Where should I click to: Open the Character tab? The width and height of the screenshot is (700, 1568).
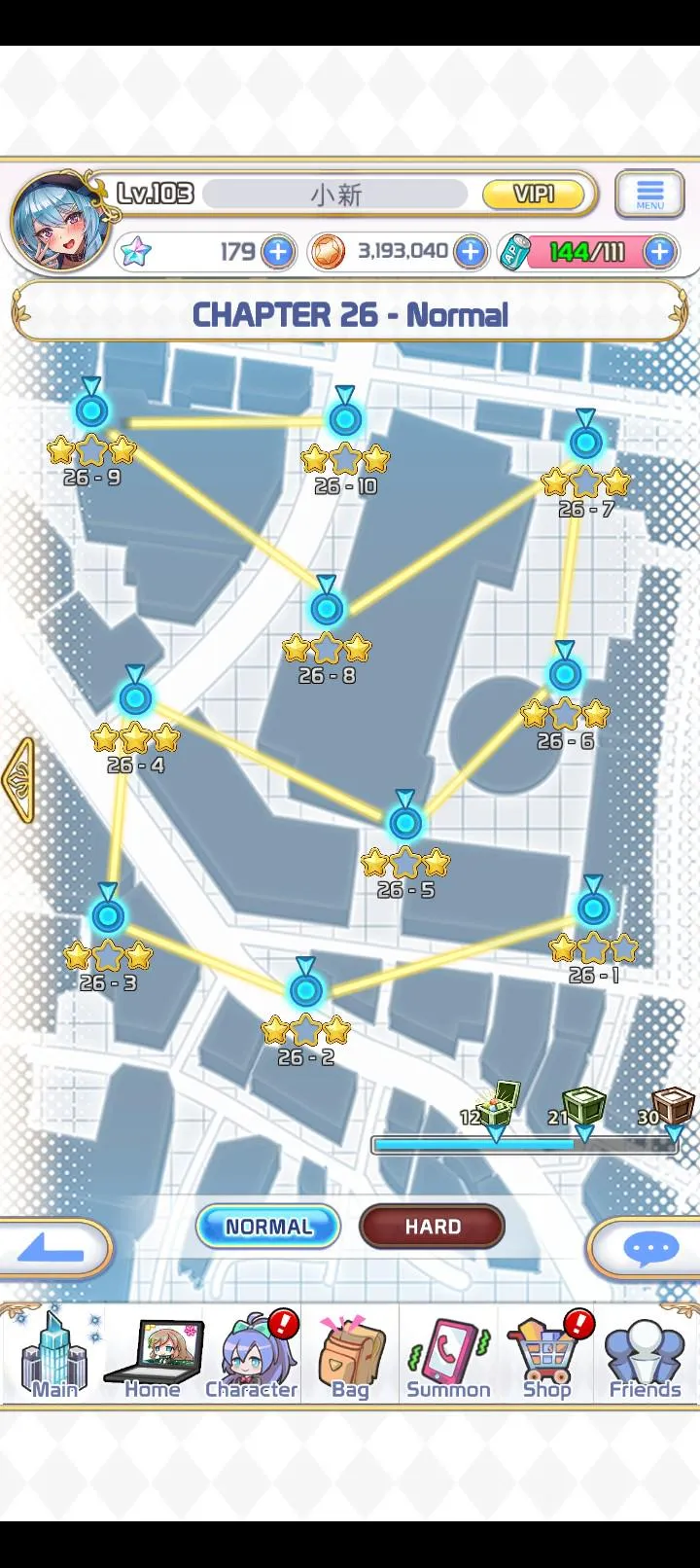tap(251, 1355)
